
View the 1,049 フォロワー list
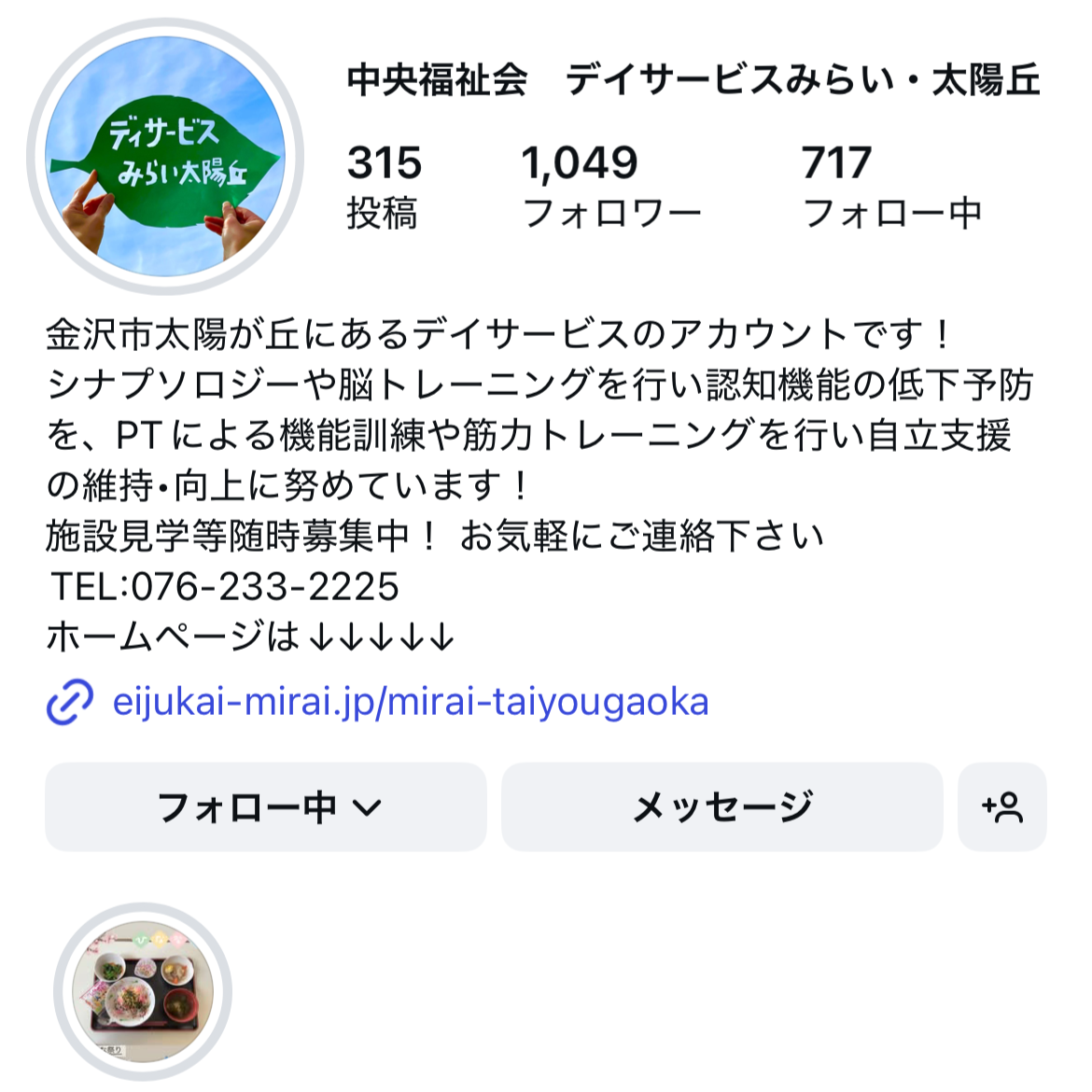(609, 187)
